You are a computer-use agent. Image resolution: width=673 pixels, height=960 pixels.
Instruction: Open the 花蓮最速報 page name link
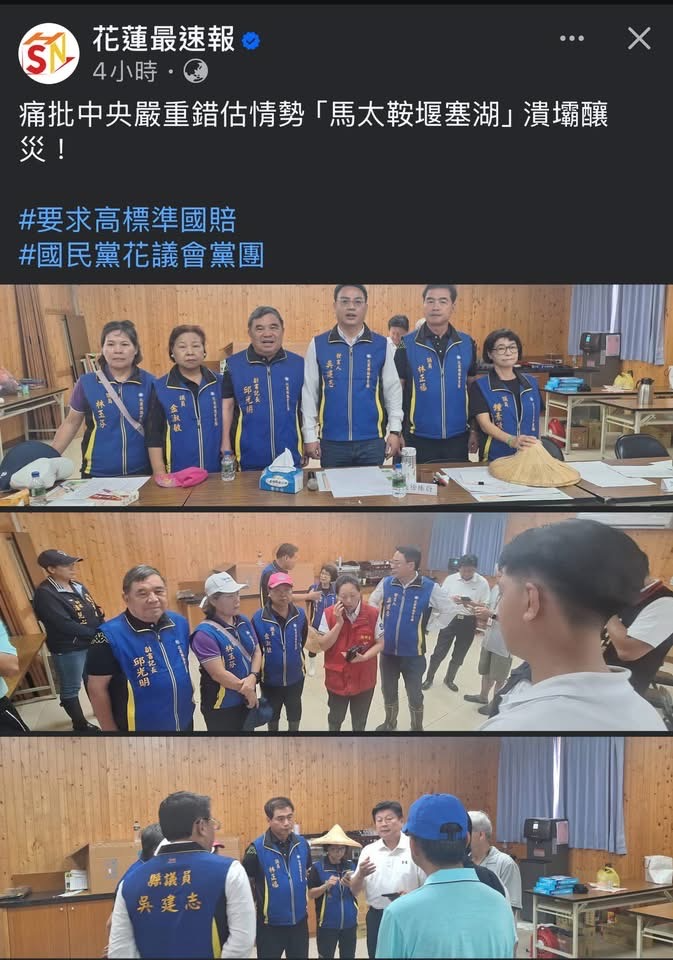(164, 40)
